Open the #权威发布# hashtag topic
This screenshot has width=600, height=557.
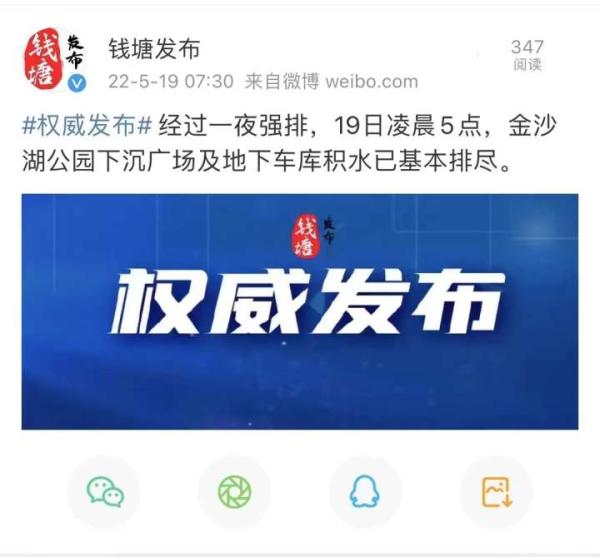tap(86, 126)
